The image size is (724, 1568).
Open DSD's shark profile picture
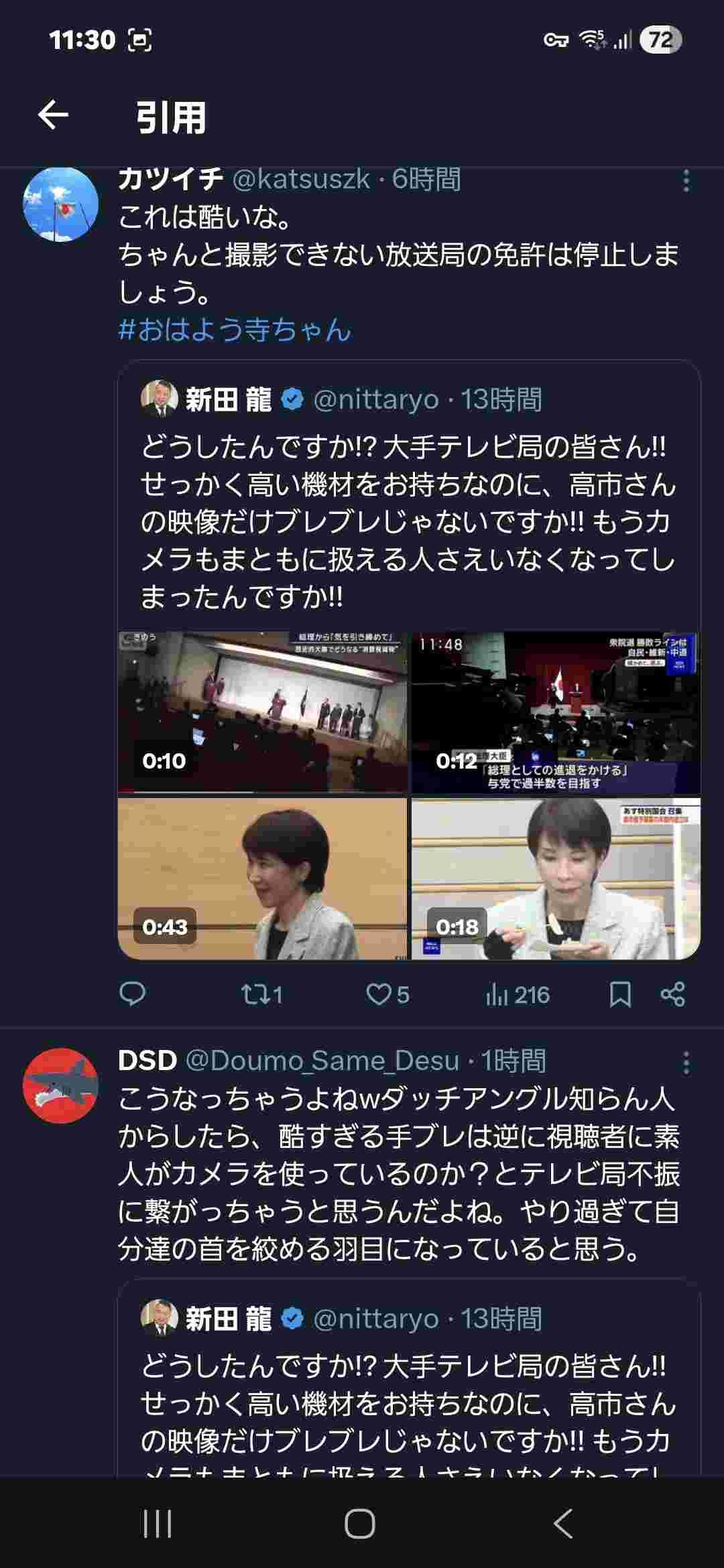tap(60, 1086)
